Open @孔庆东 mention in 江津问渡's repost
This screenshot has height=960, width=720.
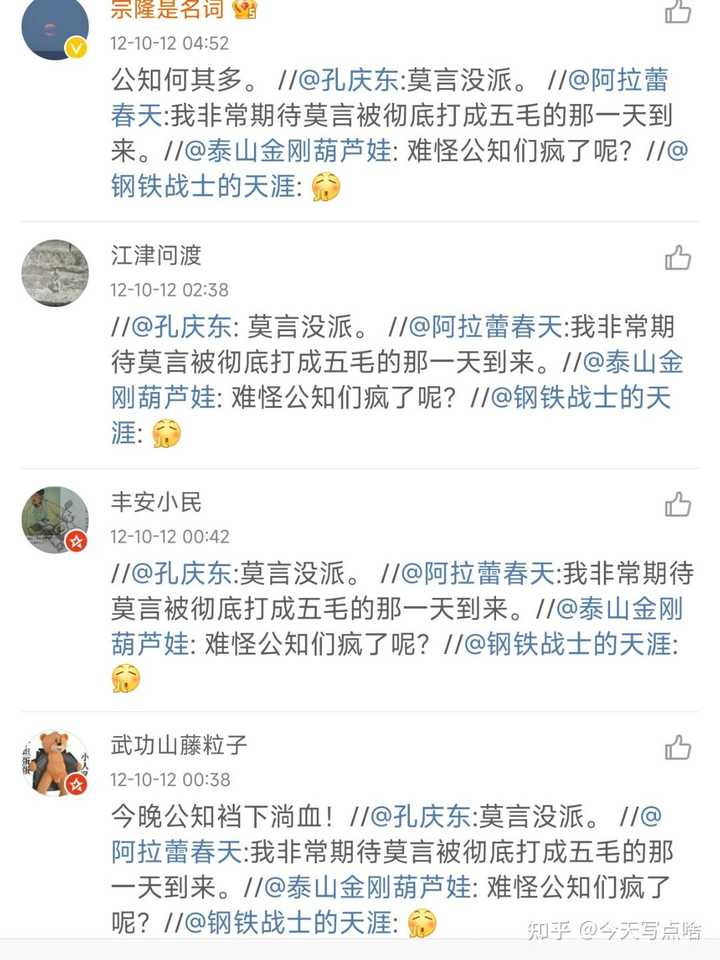coord(181,326)
